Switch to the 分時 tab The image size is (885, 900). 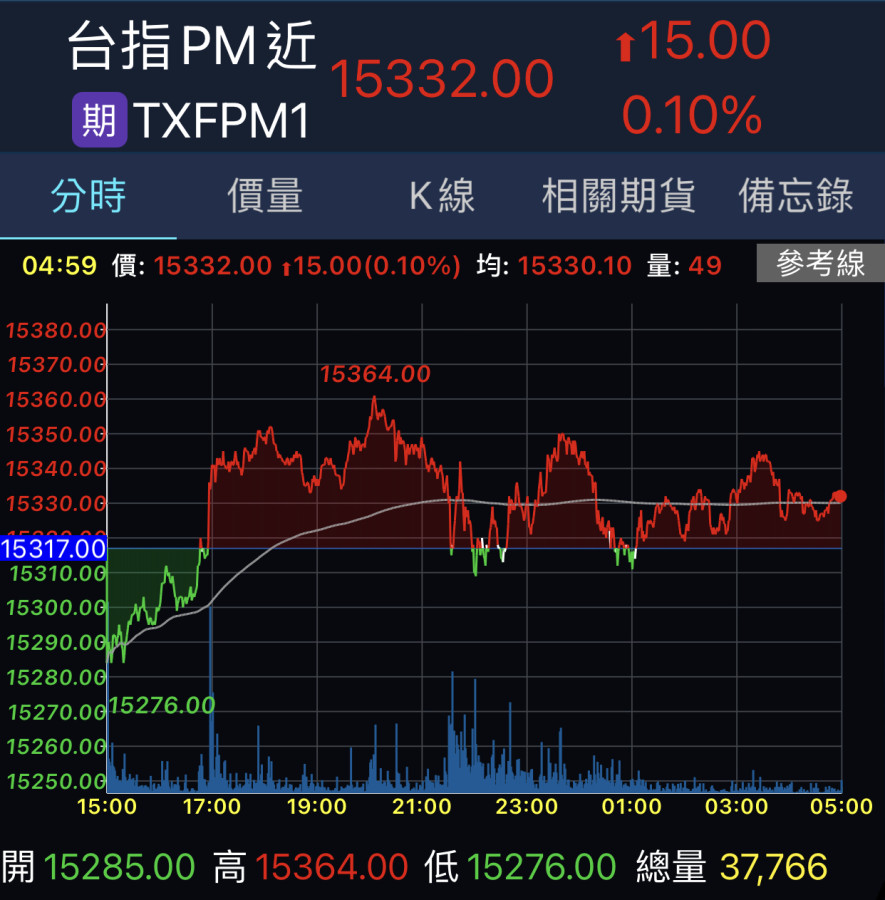tap(89, 197)
